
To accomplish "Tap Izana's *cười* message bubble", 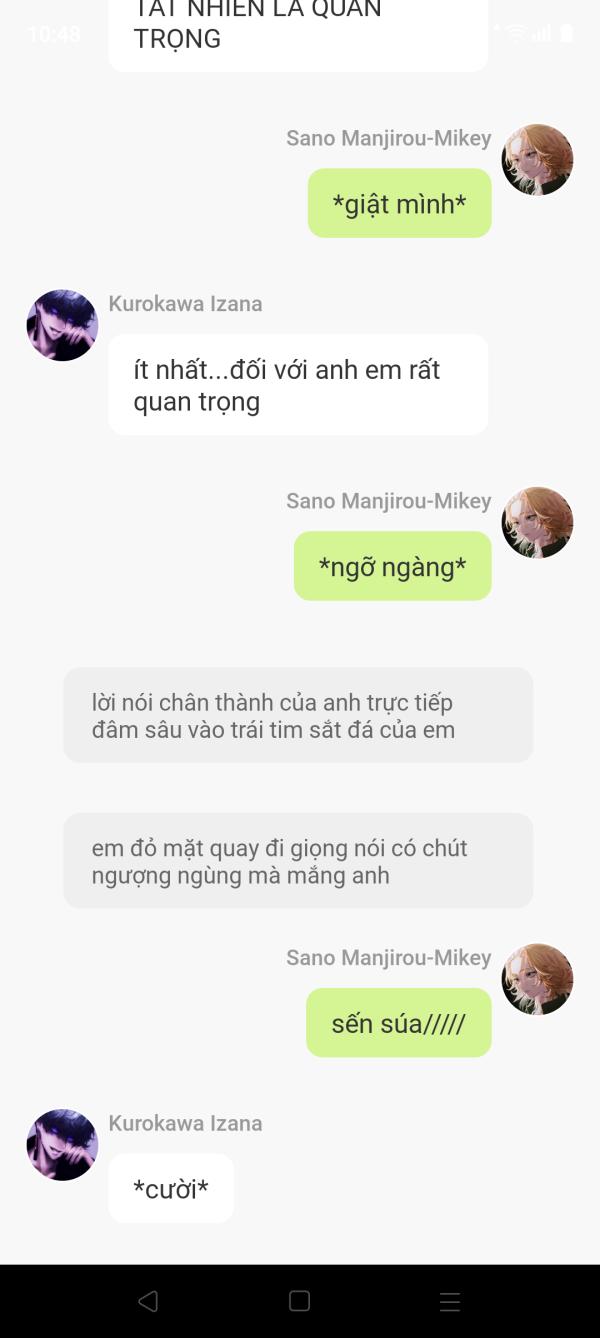I will pos(171,1188).
